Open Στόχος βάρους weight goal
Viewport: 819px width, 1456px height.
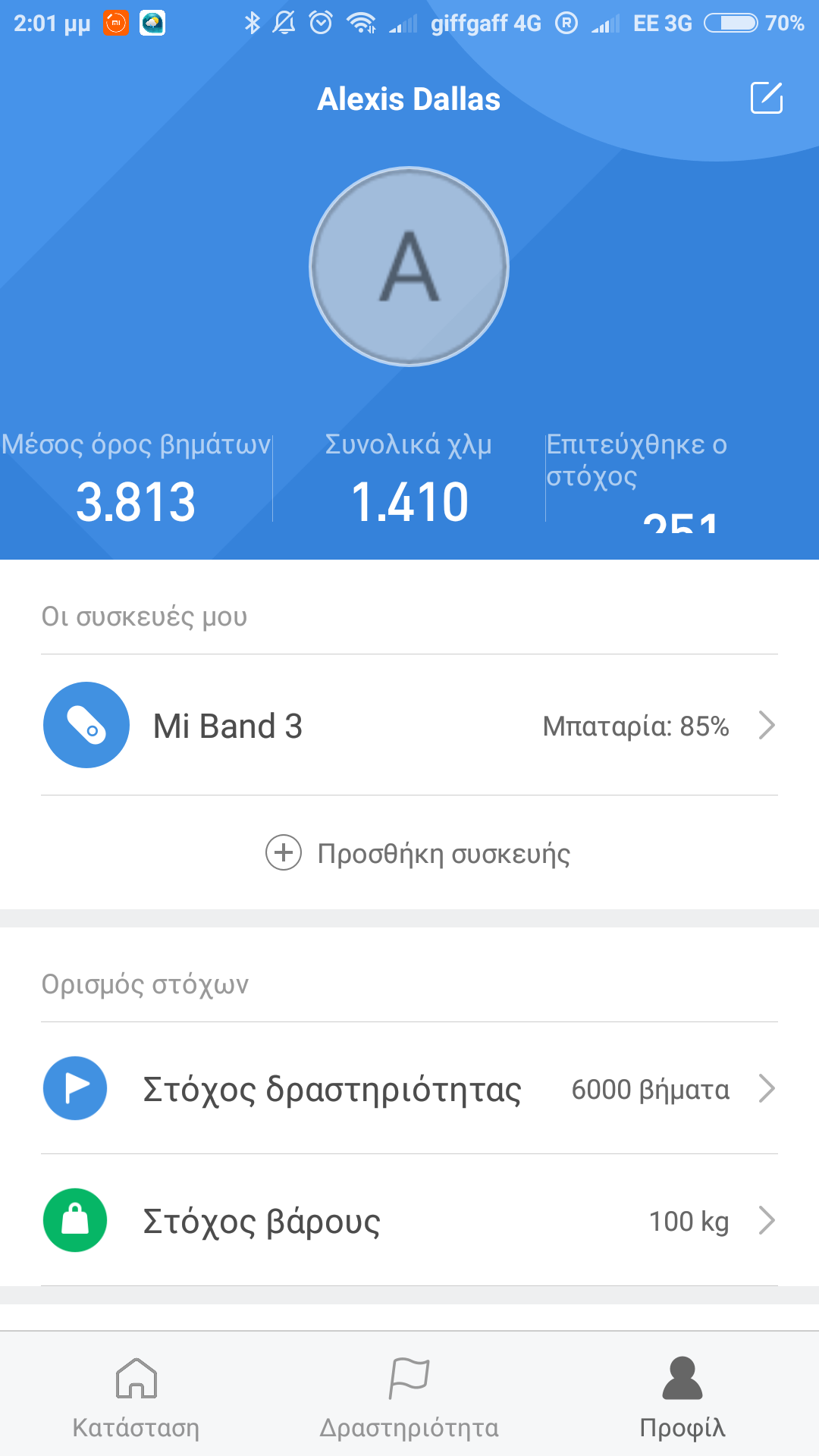409,1221
